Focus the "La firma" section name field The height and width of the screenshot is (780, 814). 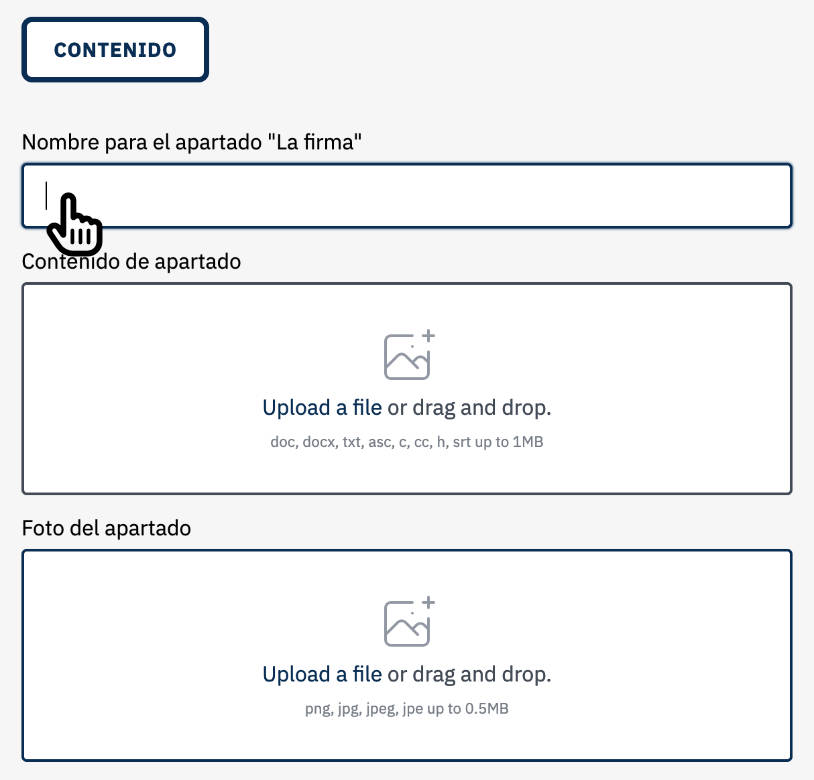click(407, 196)
